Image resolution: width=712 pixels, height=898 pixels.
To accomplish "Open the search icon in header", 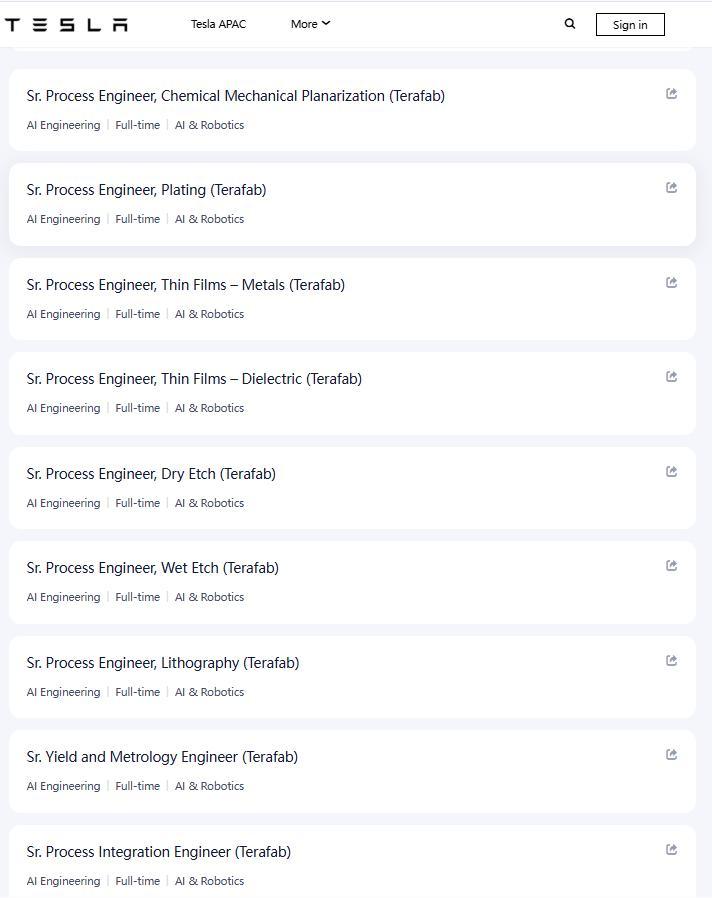I will [570, 24].
